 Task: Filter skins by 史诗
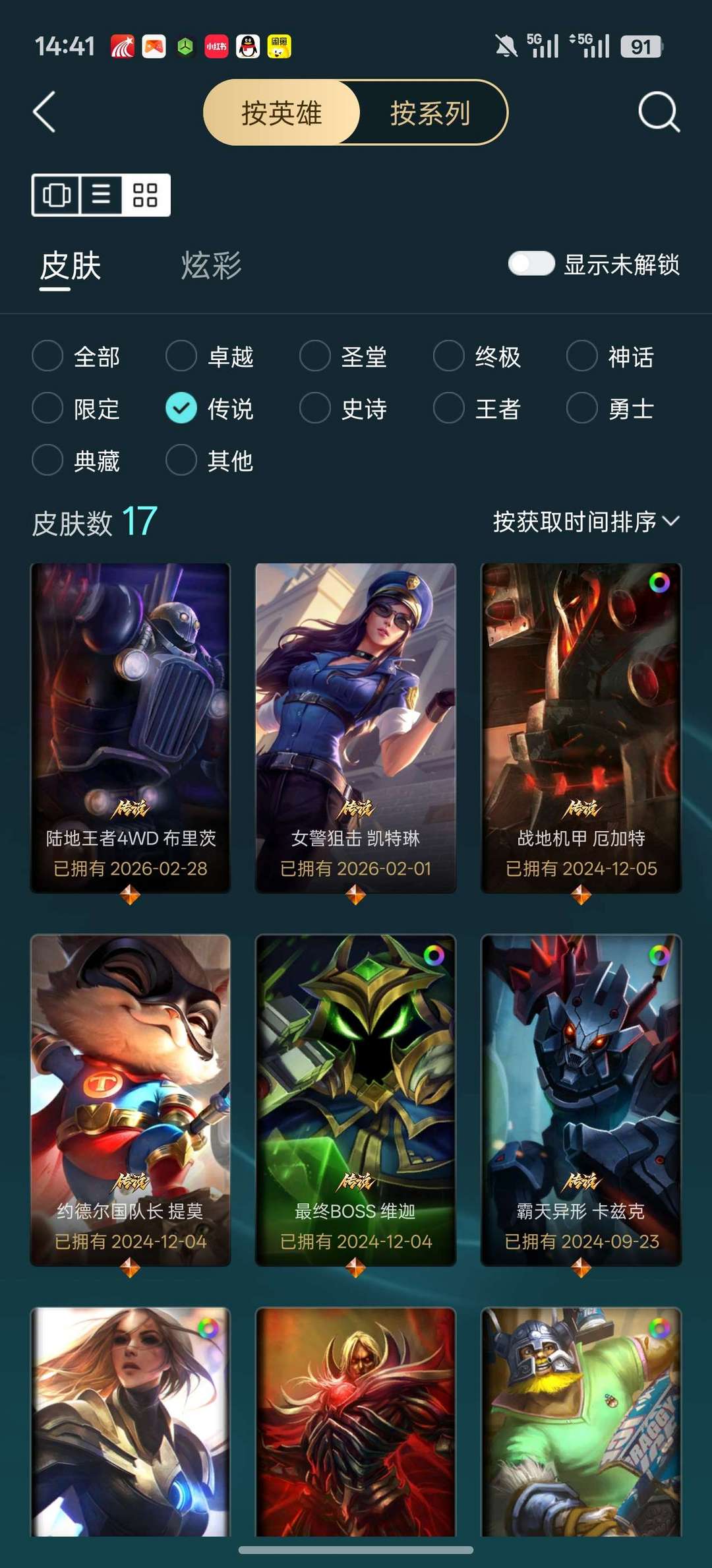pos(315,408)
